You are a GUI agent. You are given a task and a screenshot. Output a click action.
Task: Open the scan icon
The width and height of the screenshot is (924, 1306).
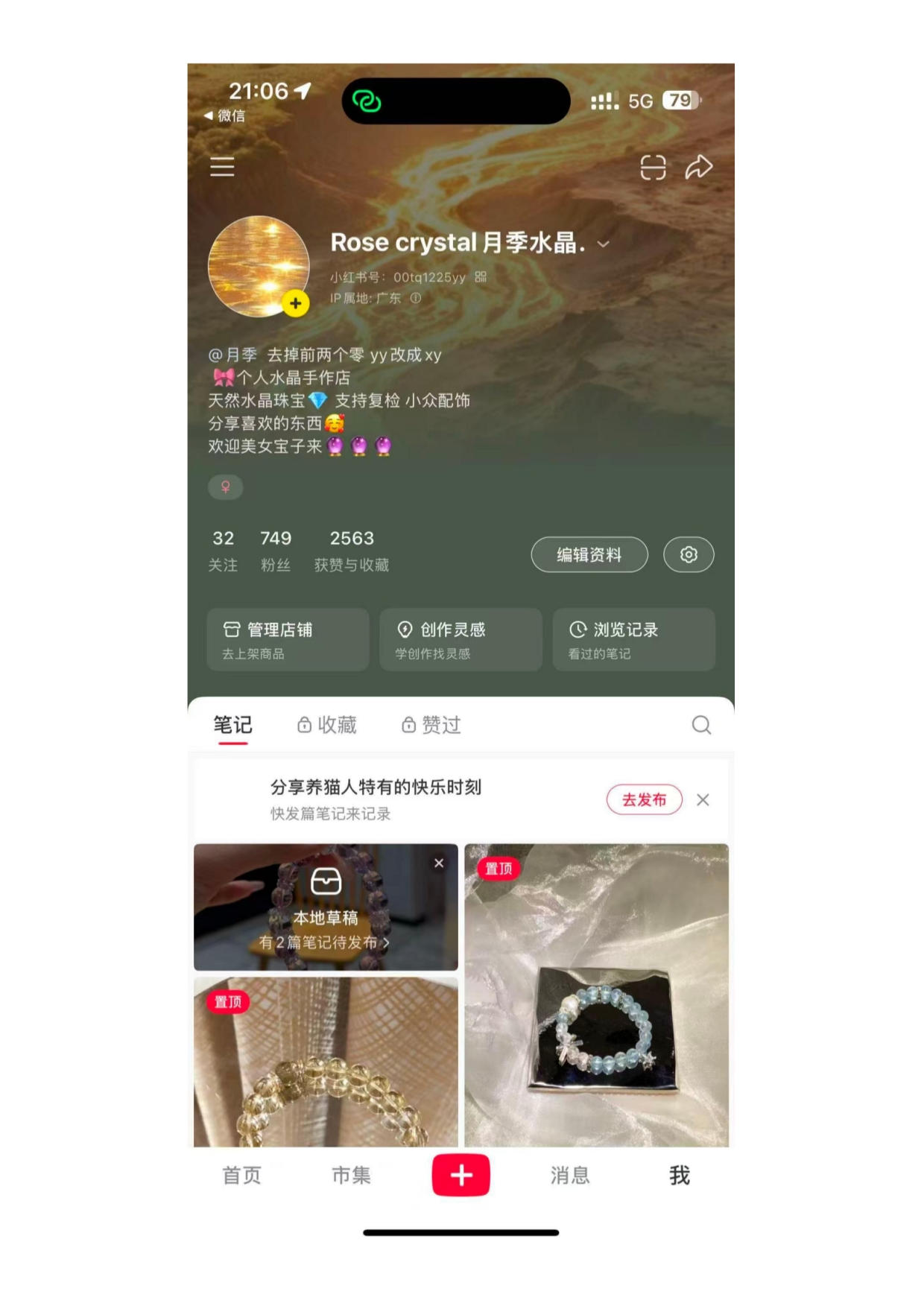(653, 167)
